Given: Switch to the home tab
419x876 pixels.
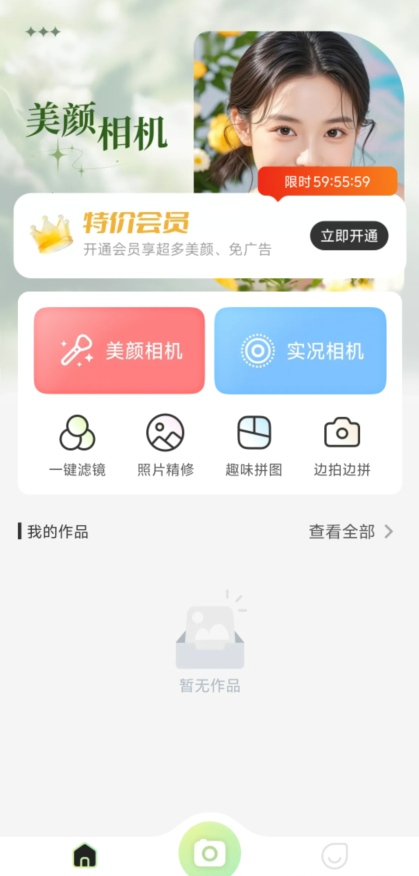Looking at the screenshot, I should pos(84,855).
